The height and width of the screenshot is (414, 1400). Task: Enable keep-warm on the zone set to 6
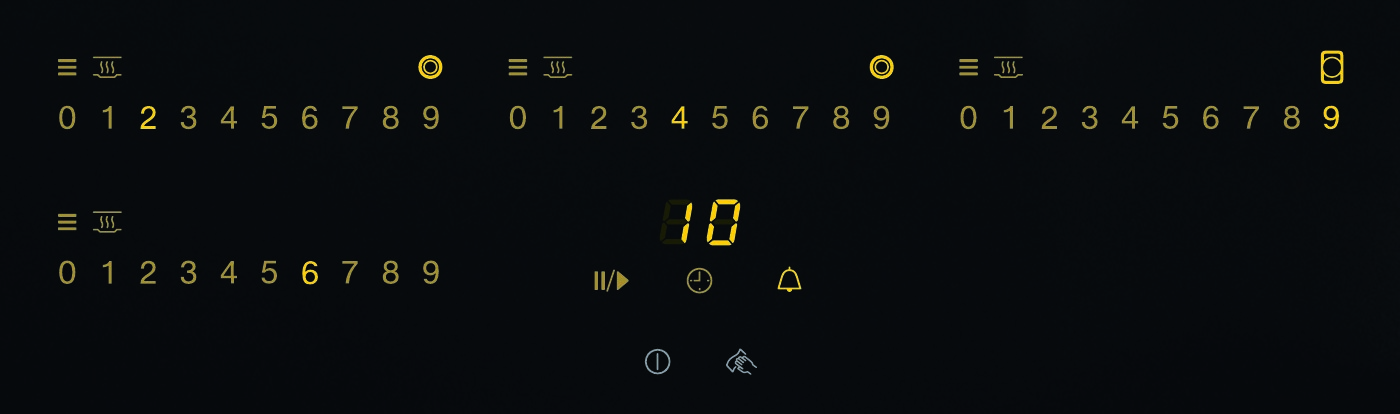pyautogui.click(x=107, y=222)
